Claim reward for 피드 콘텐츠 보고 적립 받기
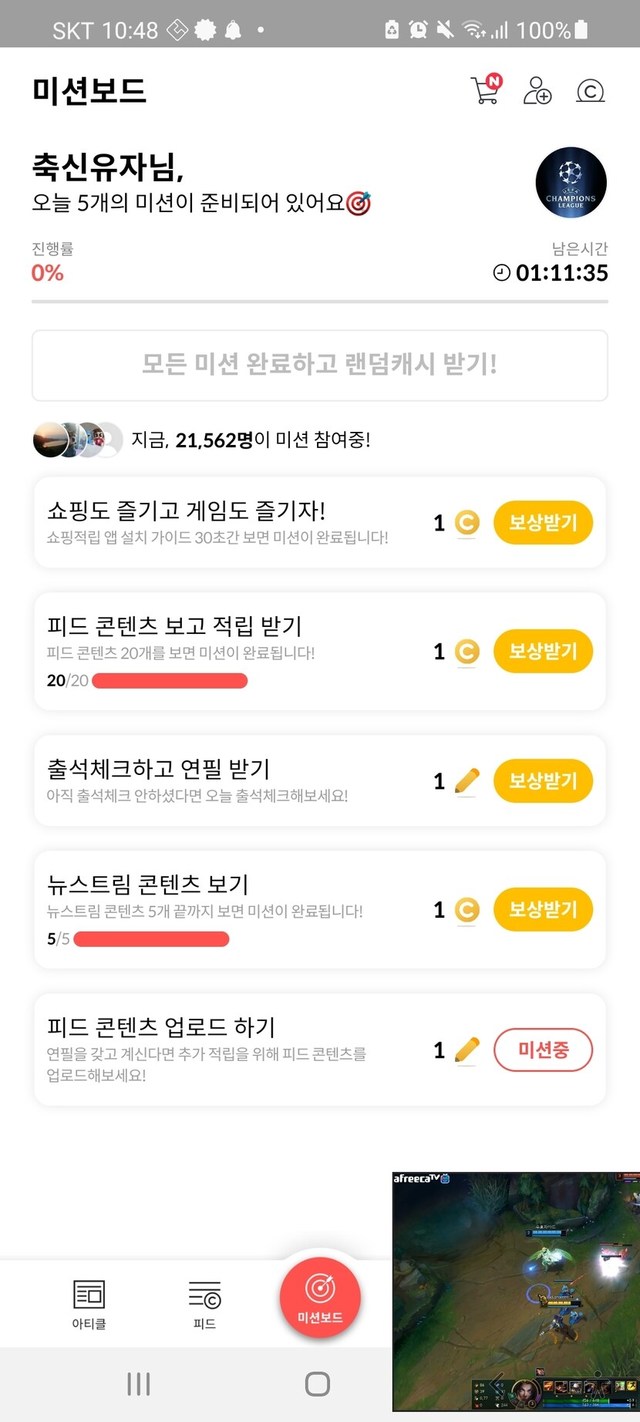The height and width of the screenshot is (1422, 640). point(543,652)
